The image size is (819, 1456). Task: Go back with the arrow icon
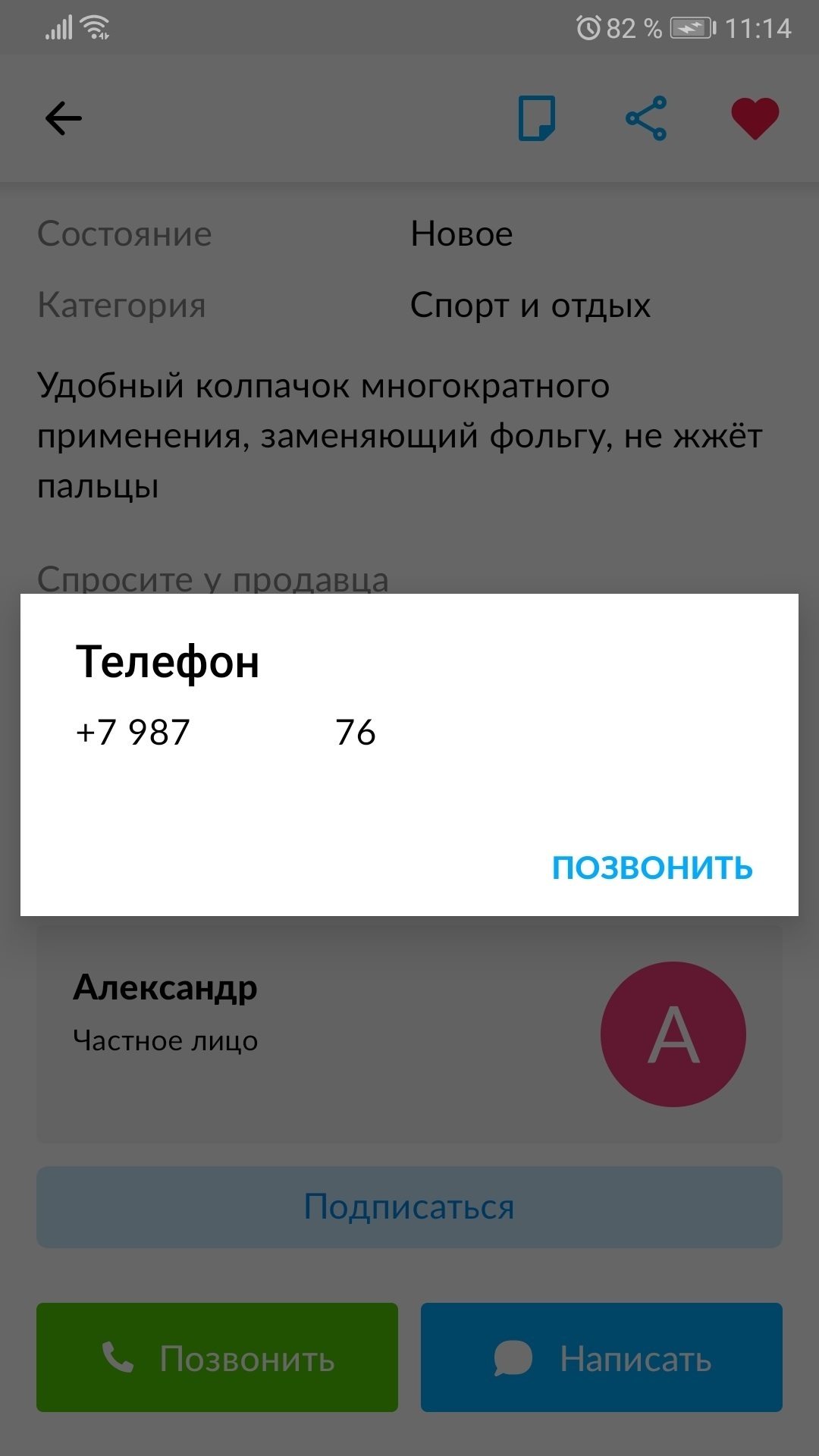coord(64,118)
